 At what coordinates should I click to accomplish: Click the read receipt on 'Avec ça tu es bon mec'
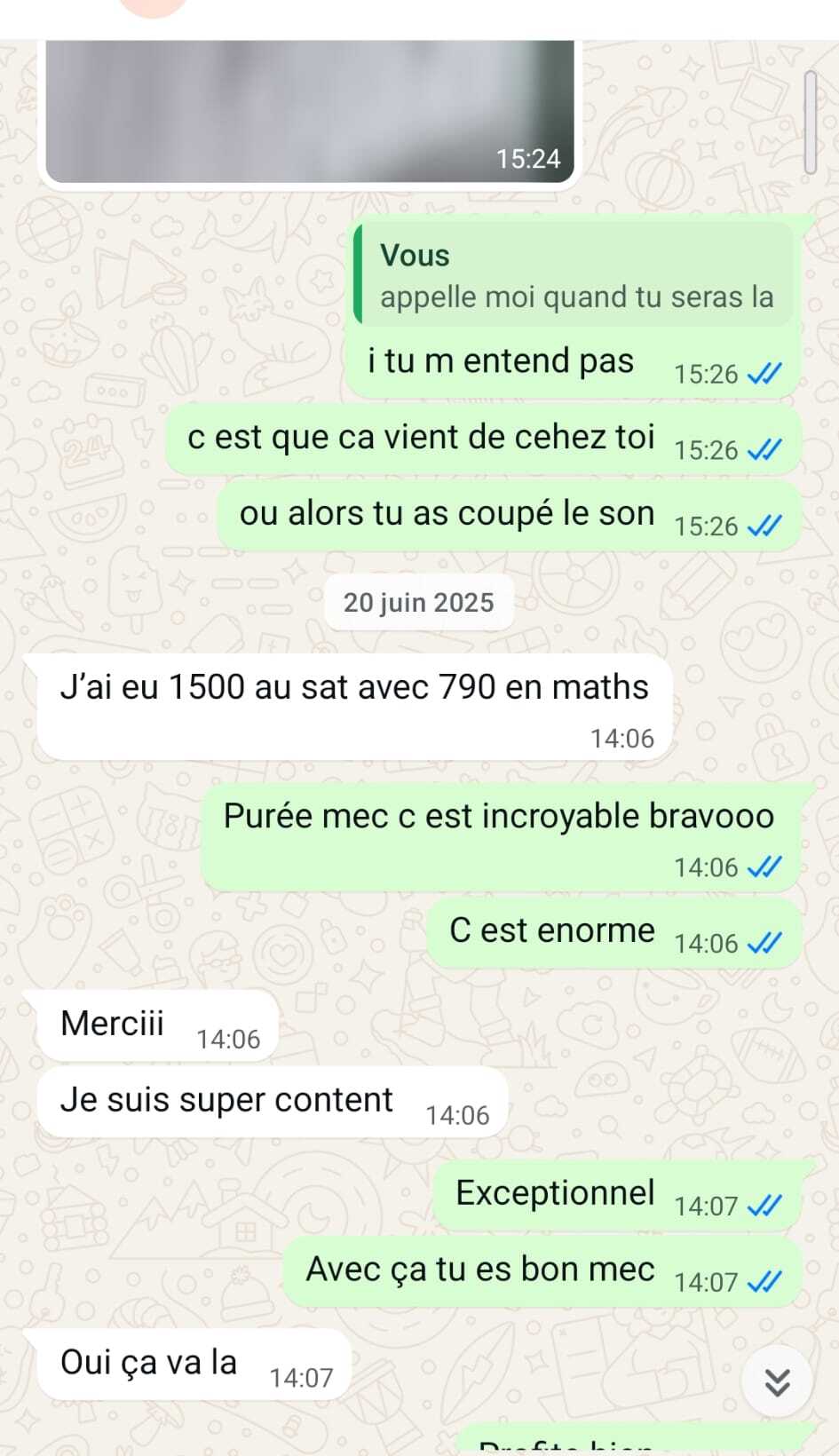coord(765,1281)
